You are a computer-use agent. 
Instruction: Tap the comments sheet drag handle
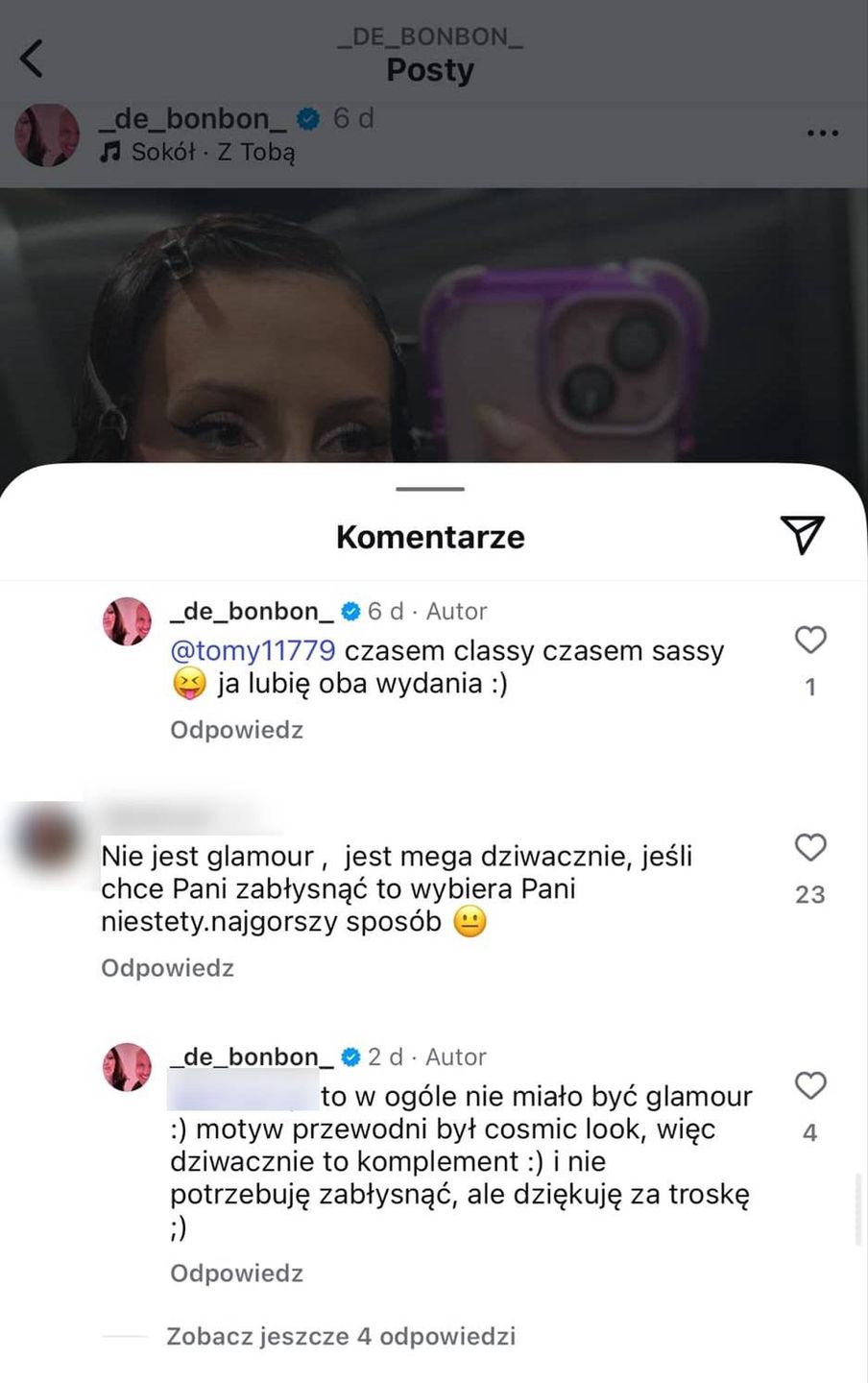[x=430, y=489]
